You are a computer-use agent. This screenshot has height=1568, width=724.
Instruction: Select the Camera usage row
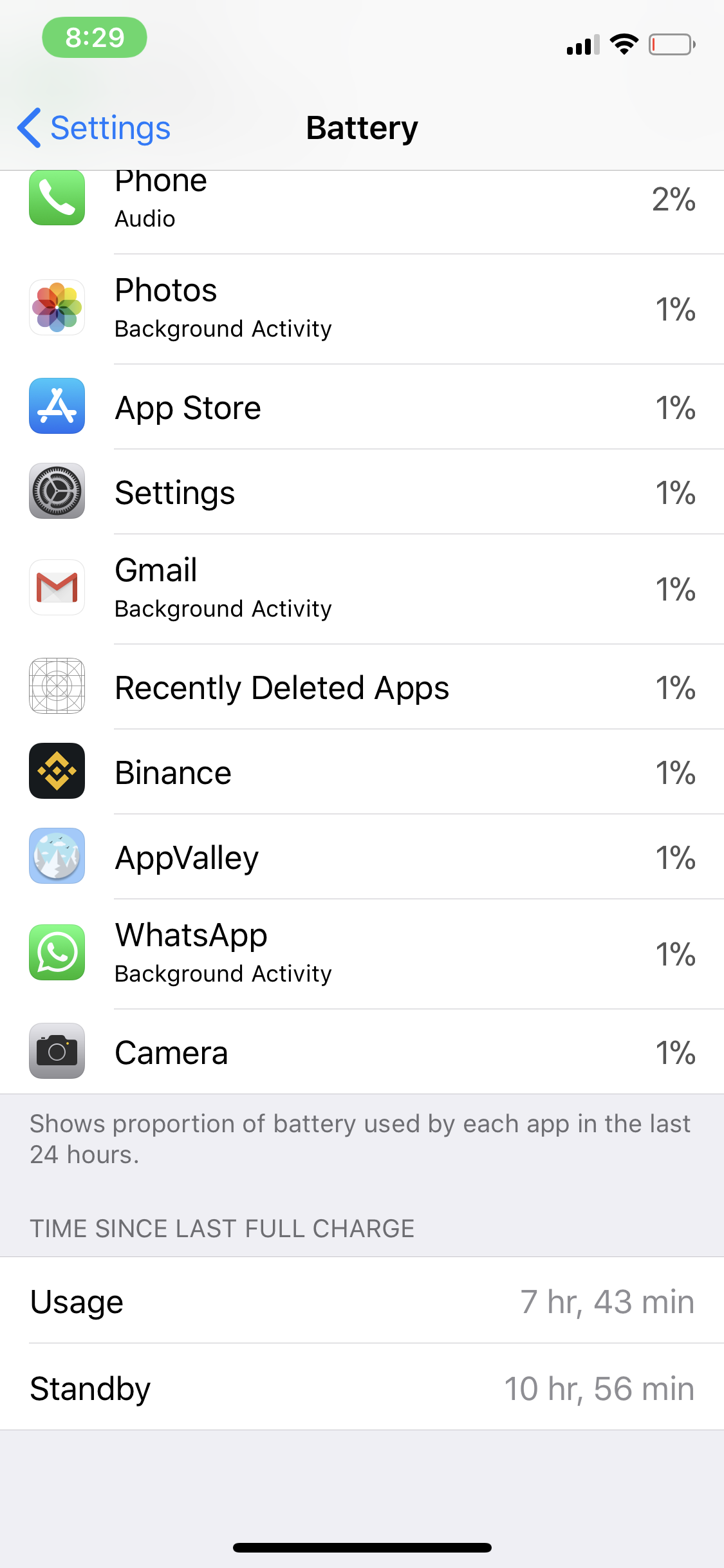click(x=362, y=1052)
